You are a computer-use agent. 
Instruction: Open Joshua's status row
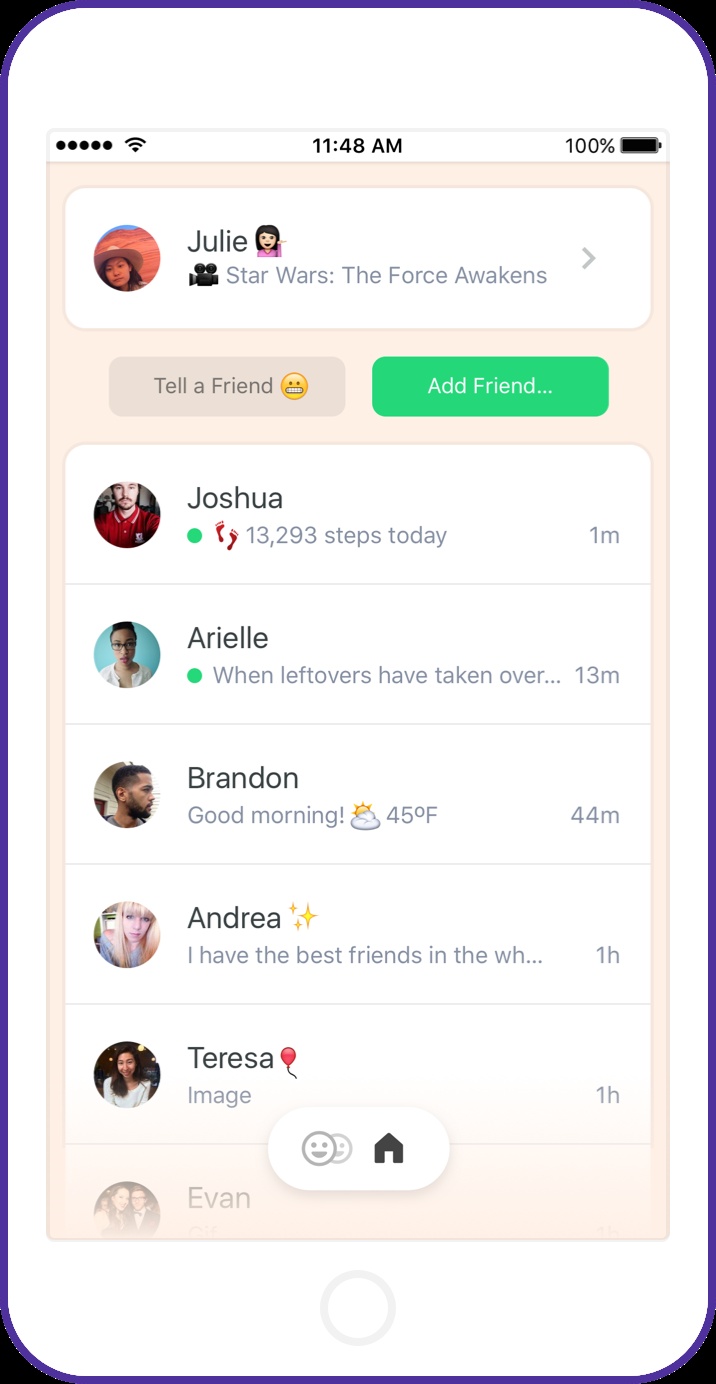357,515
